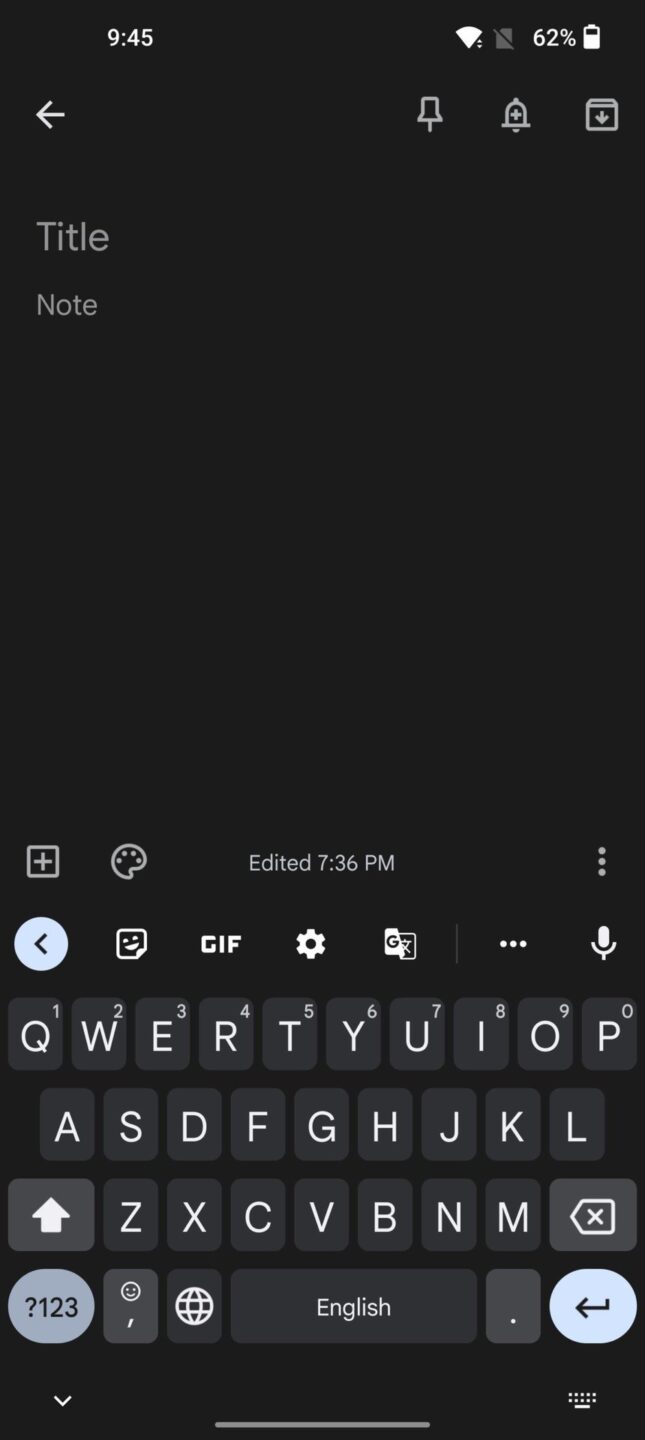The height and width of the screenshot is (1440, 645).
Task: Open the keyboard sticker picker
Action: click(131, 943)
